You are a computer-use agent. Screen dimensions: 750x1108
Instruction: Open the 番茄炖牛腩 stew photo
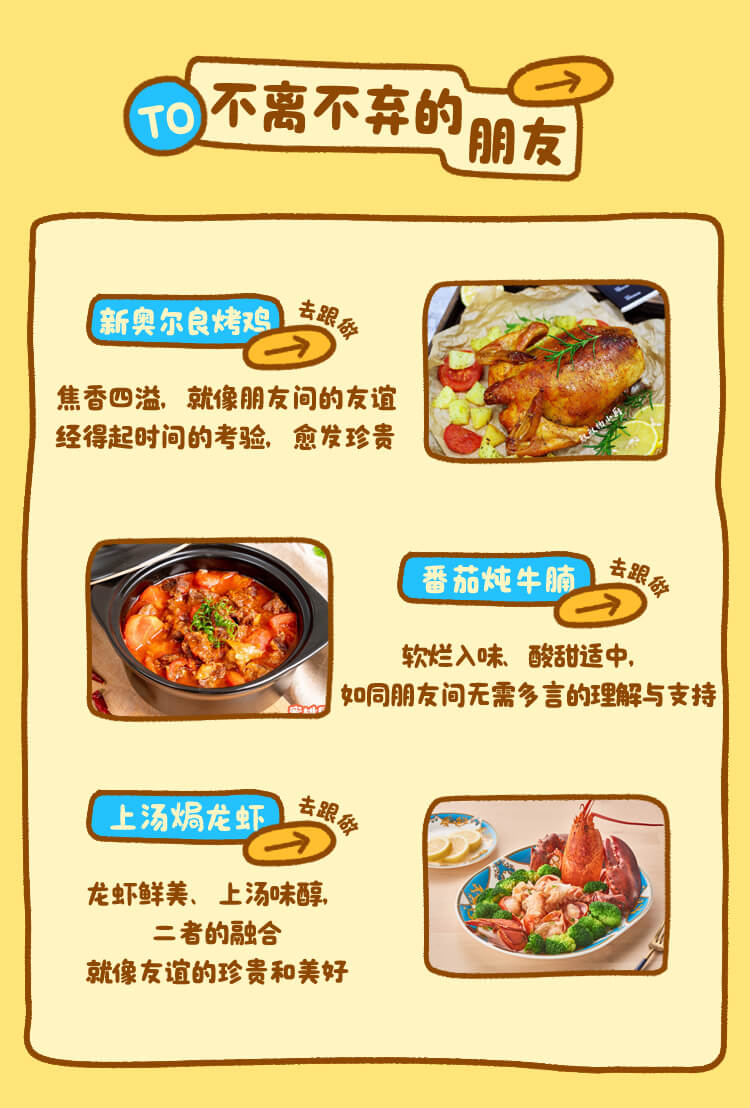tap(209, 628)
